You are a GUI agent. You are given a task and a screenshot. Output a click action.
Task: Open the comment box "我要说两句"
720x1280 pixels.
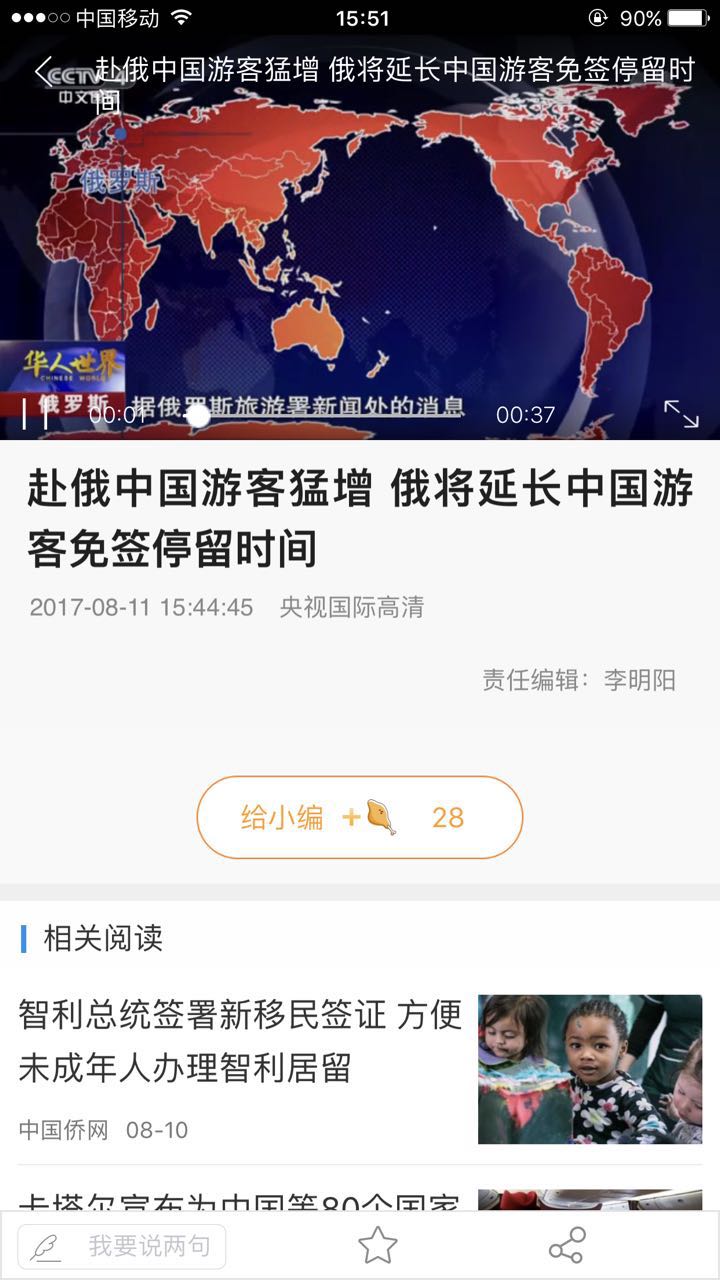[122, 1246]
